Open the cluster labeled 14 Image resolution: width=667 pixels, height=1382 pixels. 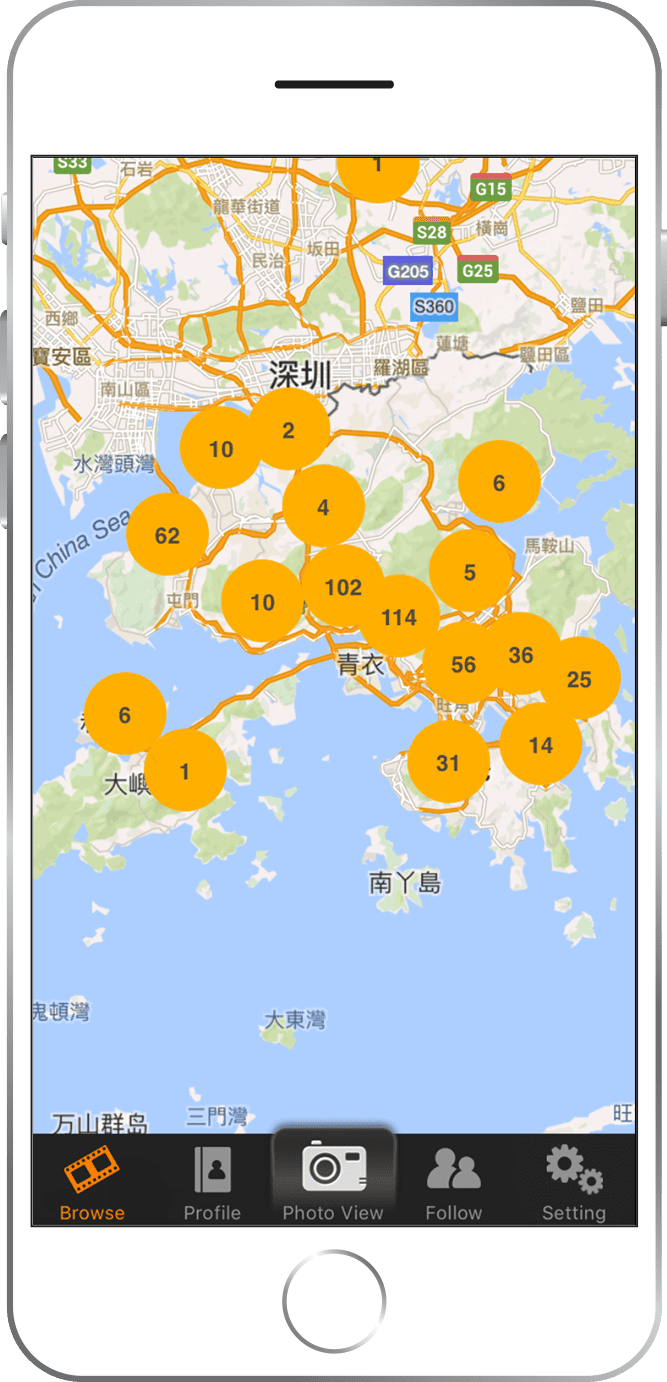coord(541,744)
